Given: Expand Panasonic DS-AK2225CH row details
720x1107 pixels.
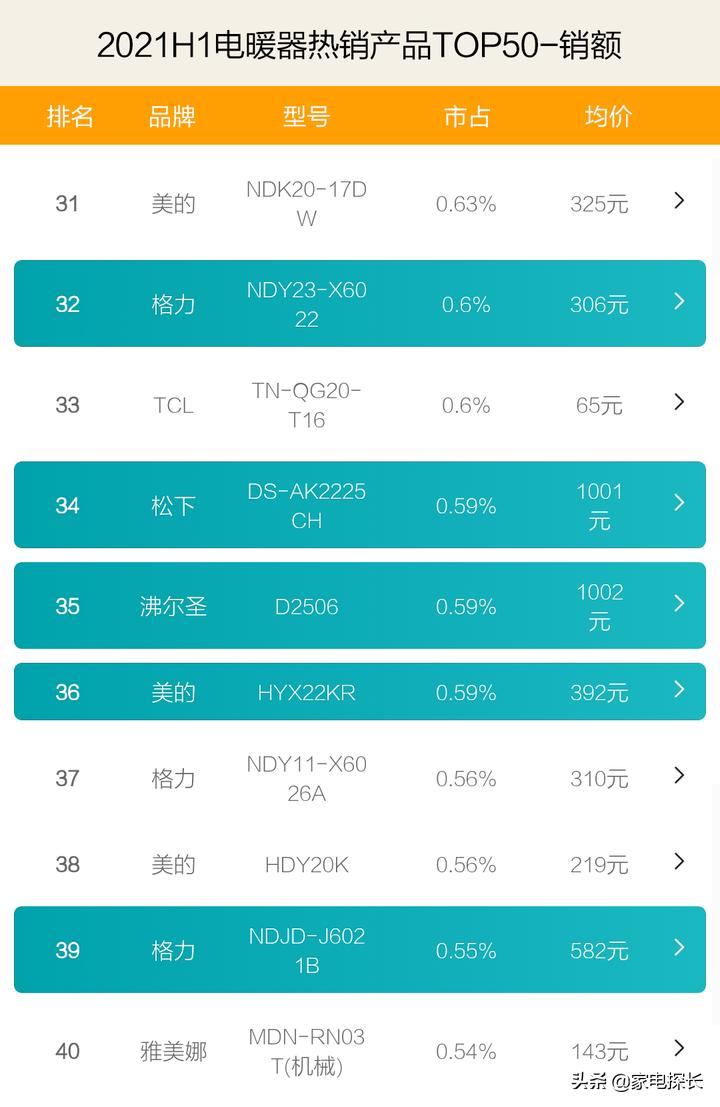Looking at the screenshot, I should coord(678,504).
